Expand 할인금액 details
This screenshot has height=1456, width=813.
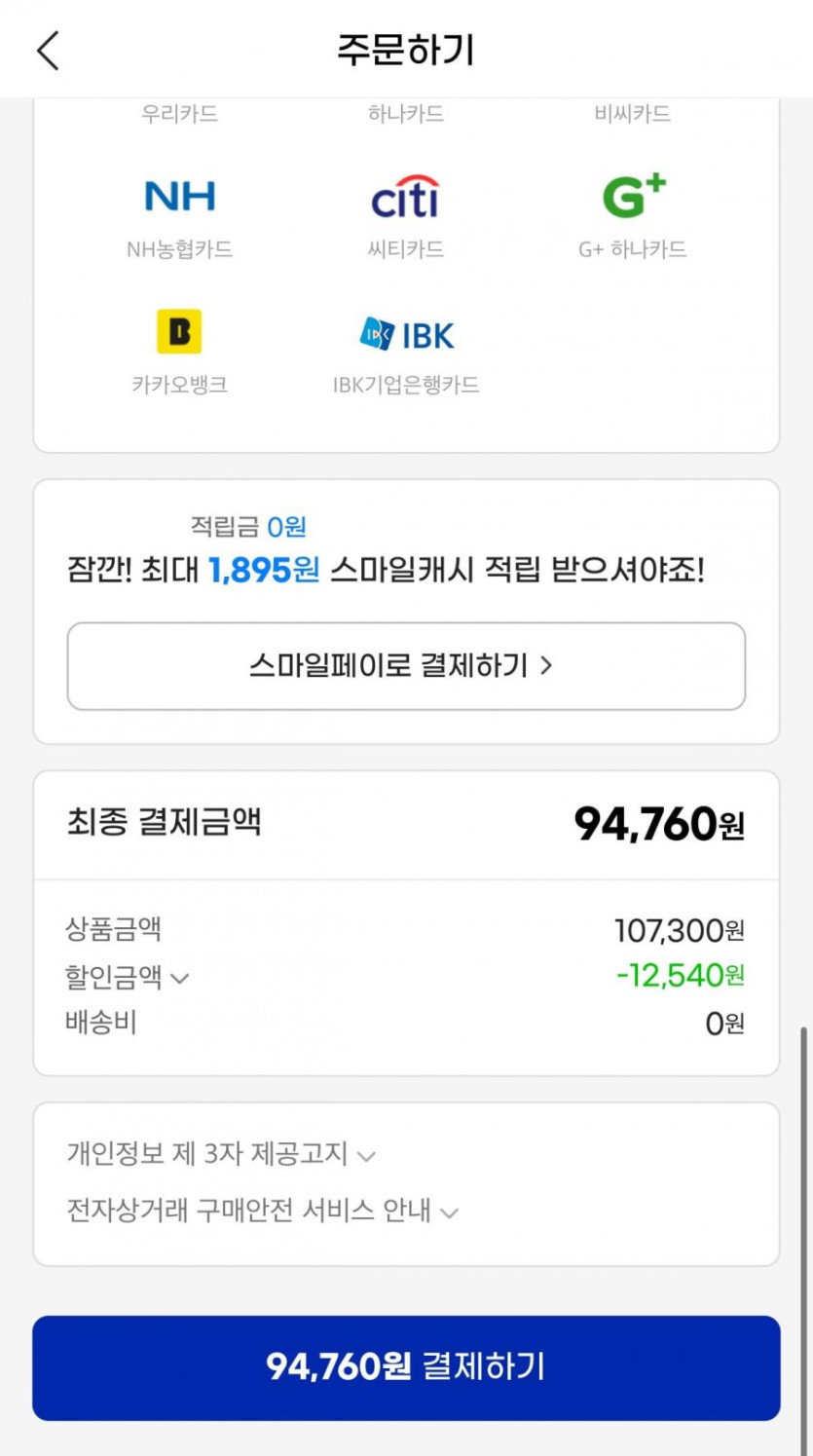click(x=127, y=977)
